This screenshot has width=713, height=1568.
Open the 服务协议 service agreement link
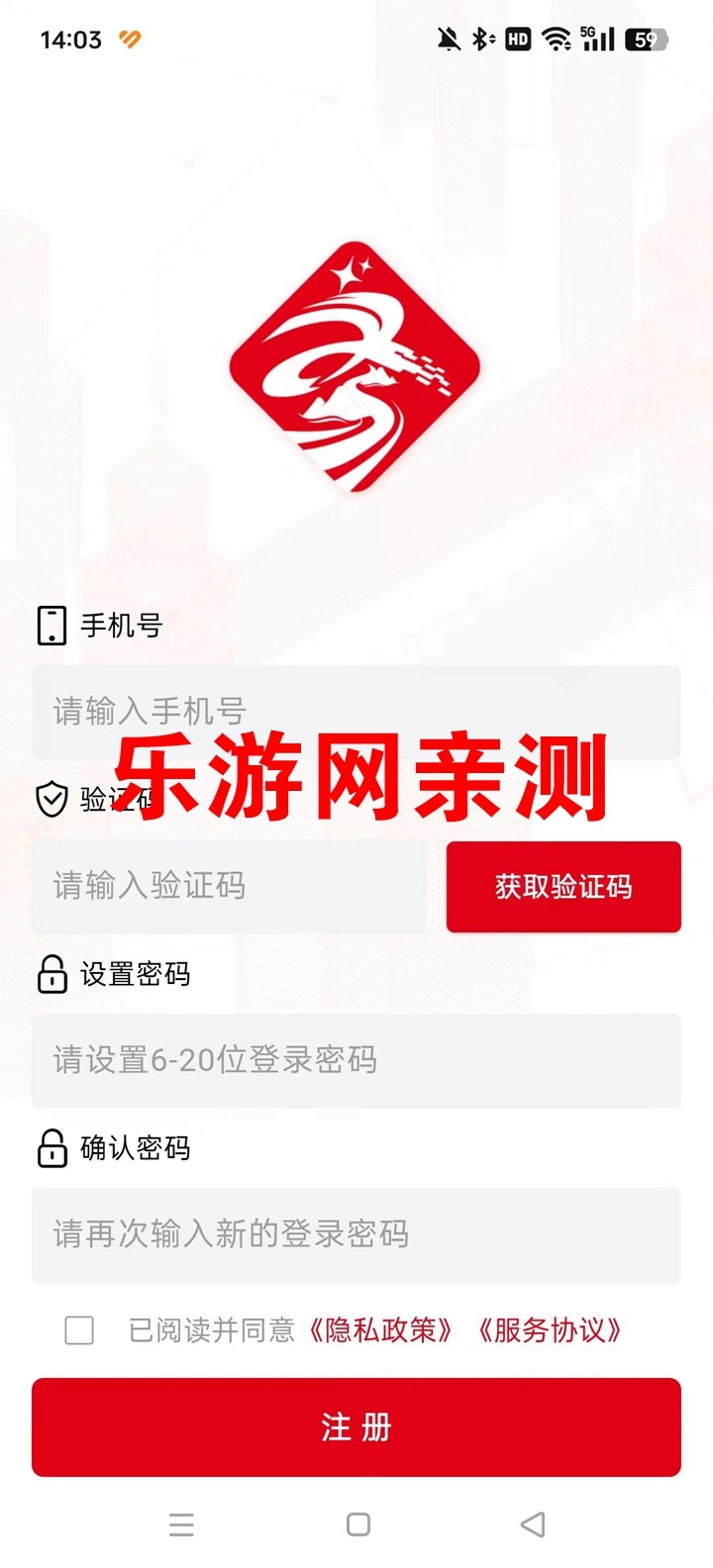pyautogui.click(x=549, y=1329)
